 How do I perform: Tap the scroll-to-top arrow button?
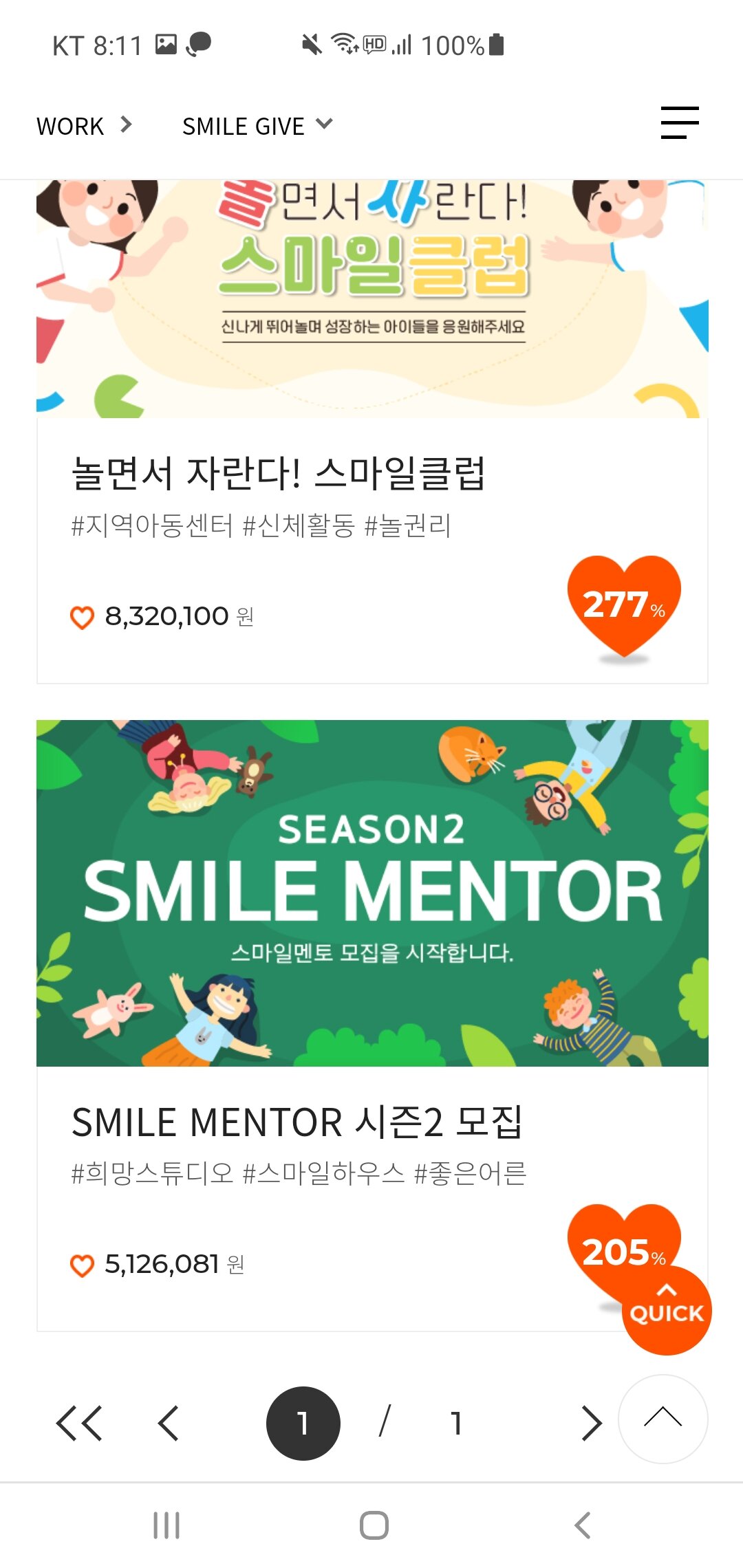pos(663,1418)
